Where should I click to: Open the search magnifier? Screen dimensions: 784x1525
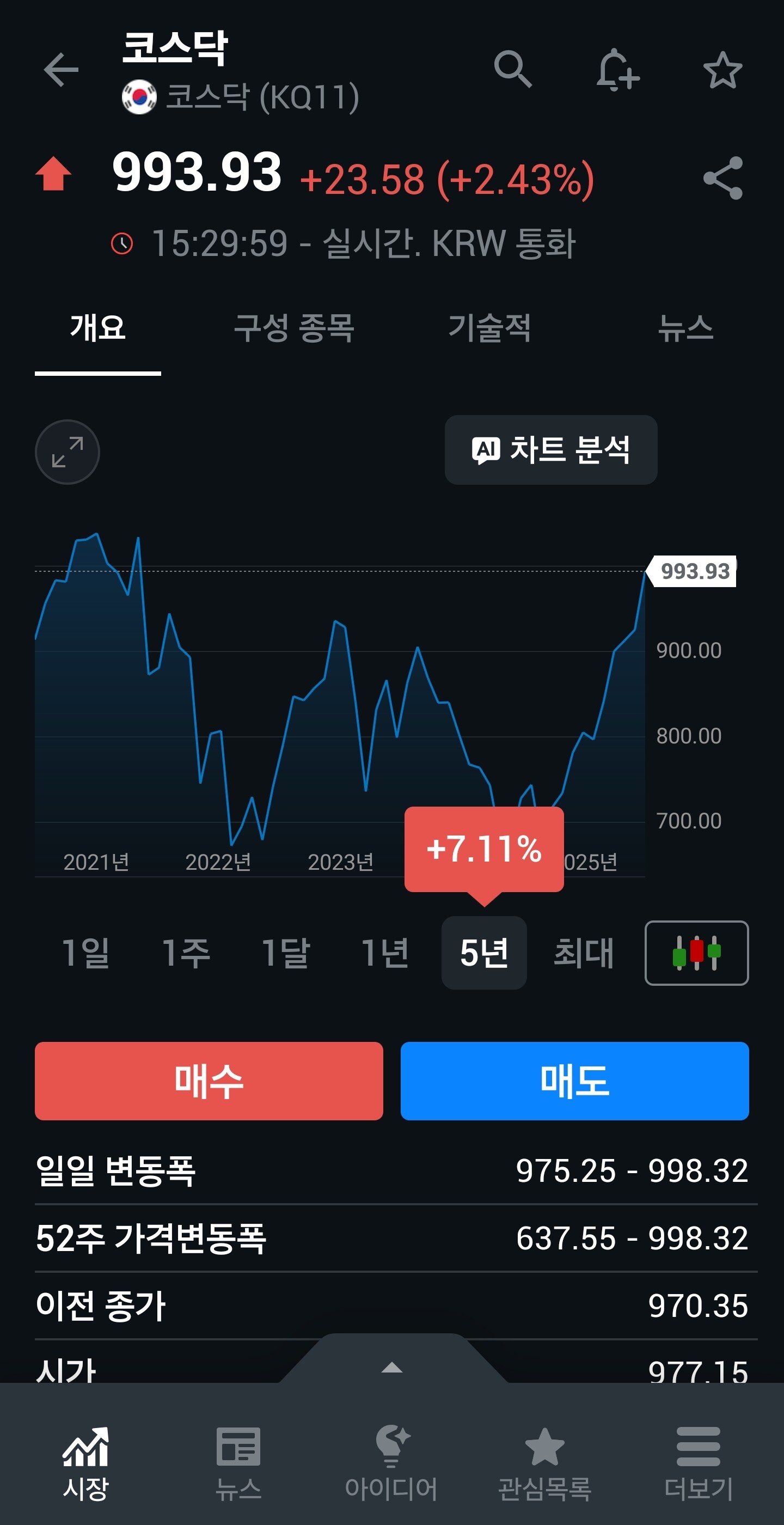click(x=512, y=69)
